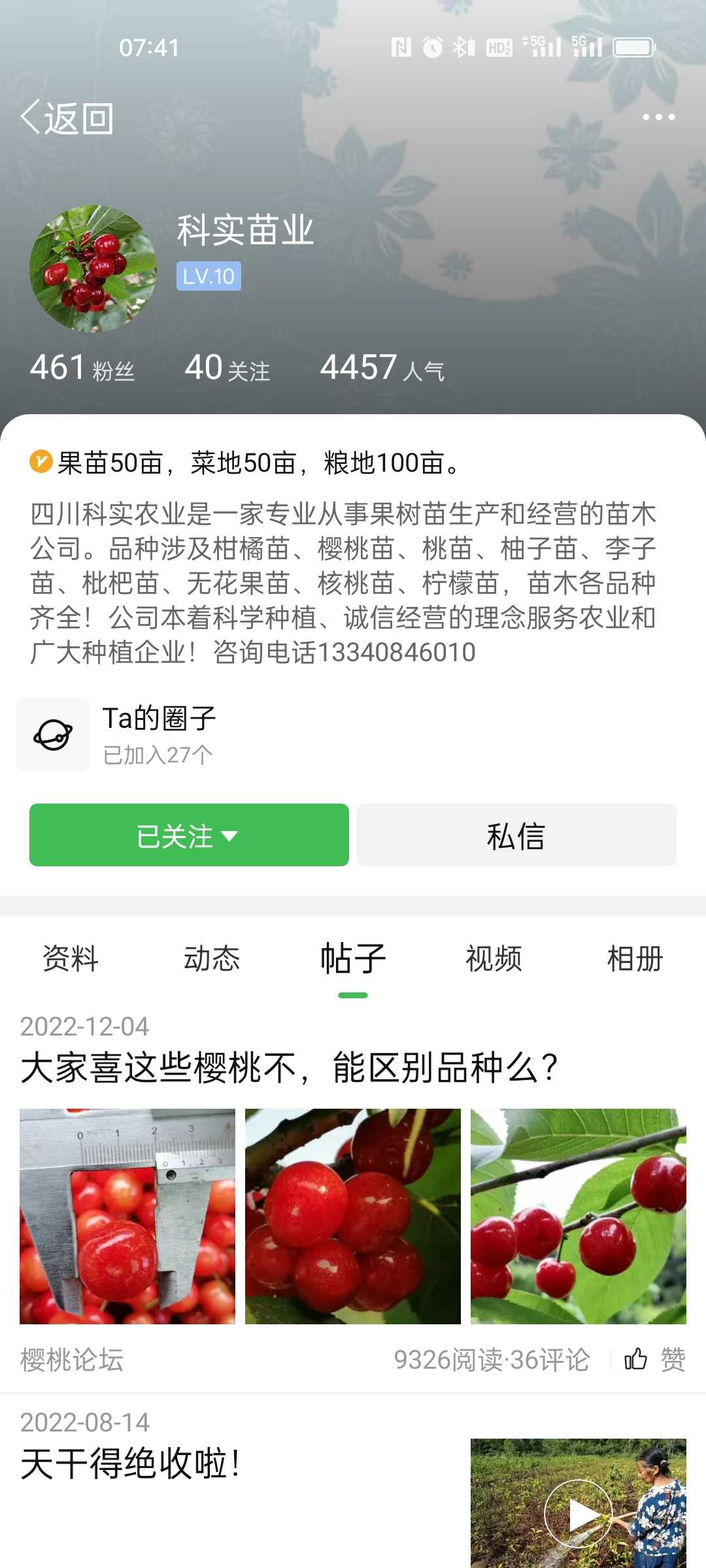Go back using the 返回 button
Screen dimensions: 706x1568
(x=67, y=118)
